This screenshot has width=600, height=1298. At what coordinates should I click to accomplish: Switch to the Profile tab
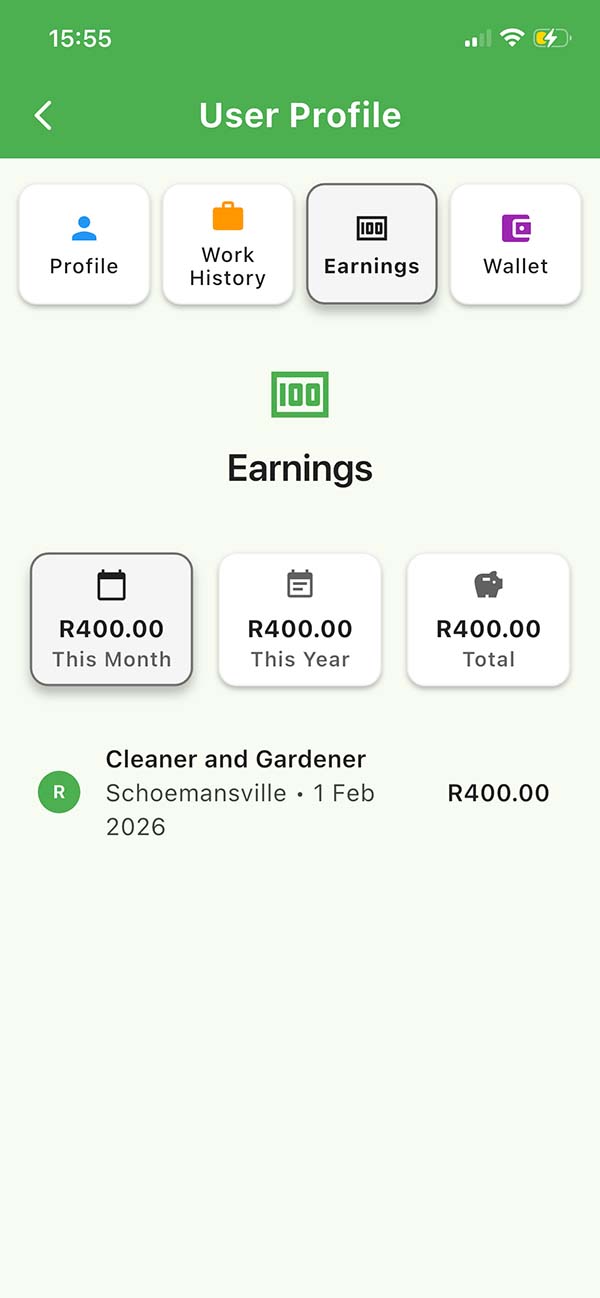tap(84, 244)
